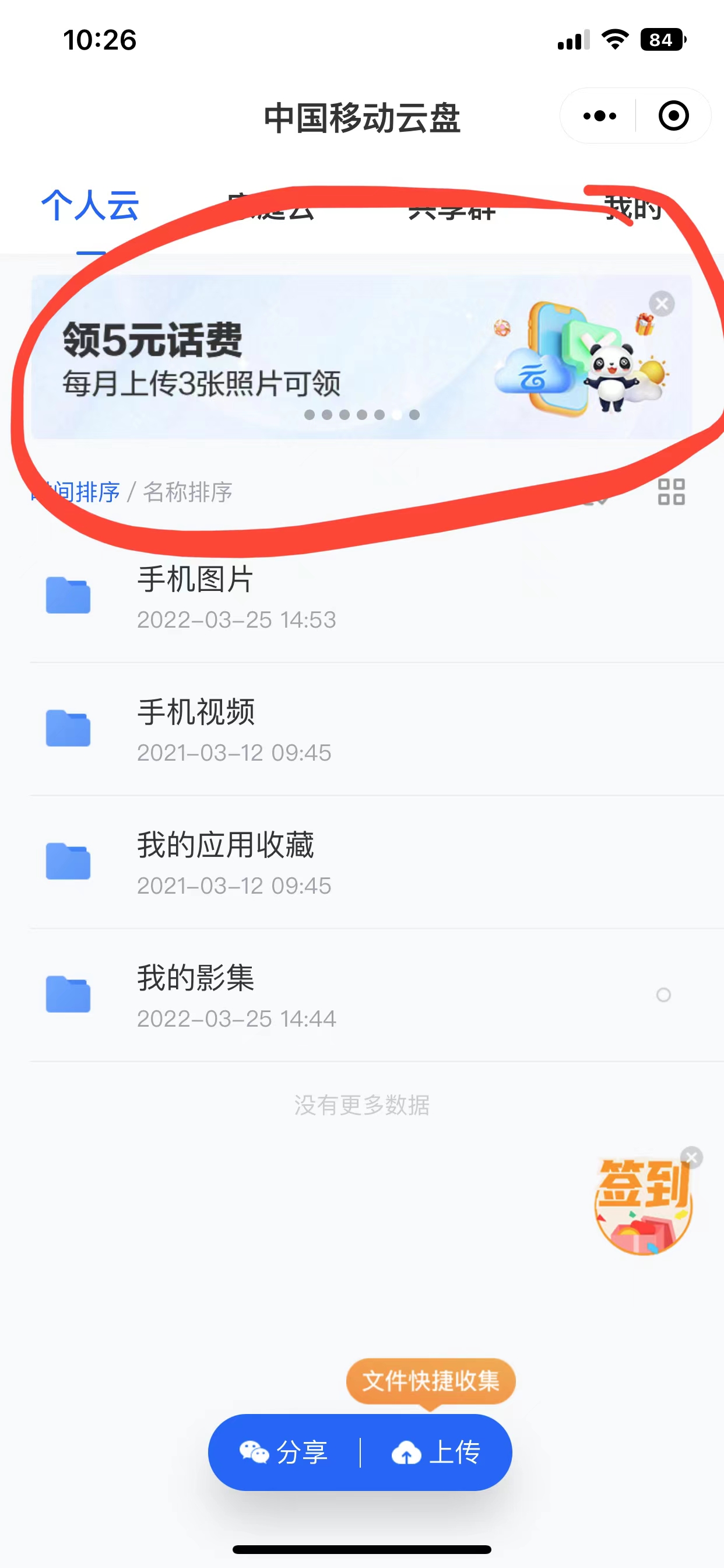Dismiss the 领5元话费 banner ad
Screen dimensions: 724x1568
[662, 303]
